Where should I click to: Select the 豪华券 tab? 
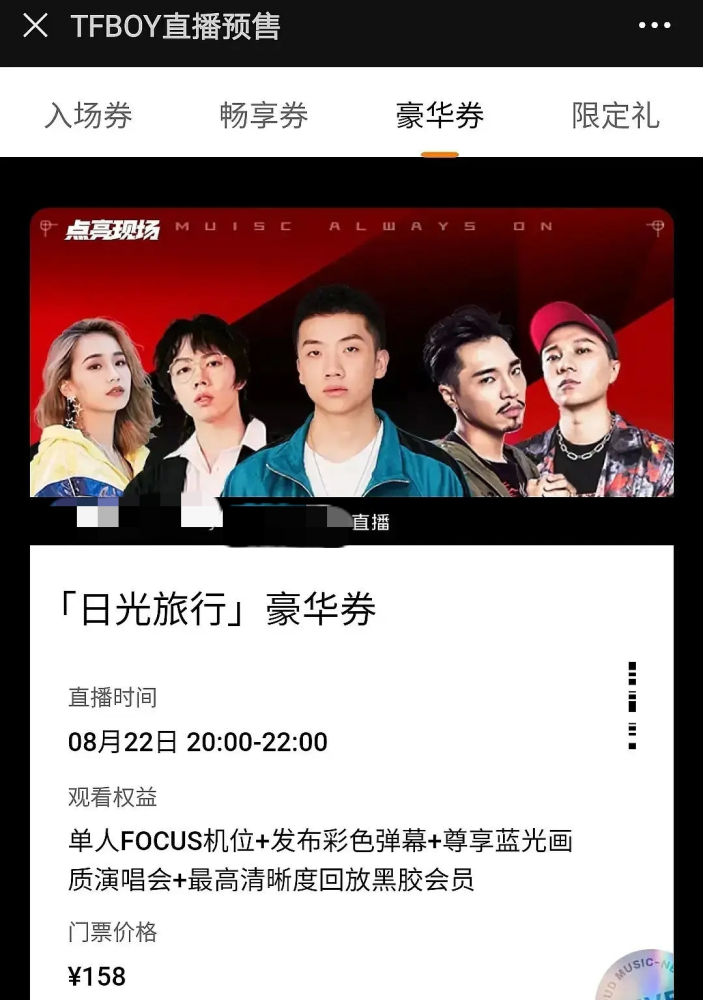point(440,116)
